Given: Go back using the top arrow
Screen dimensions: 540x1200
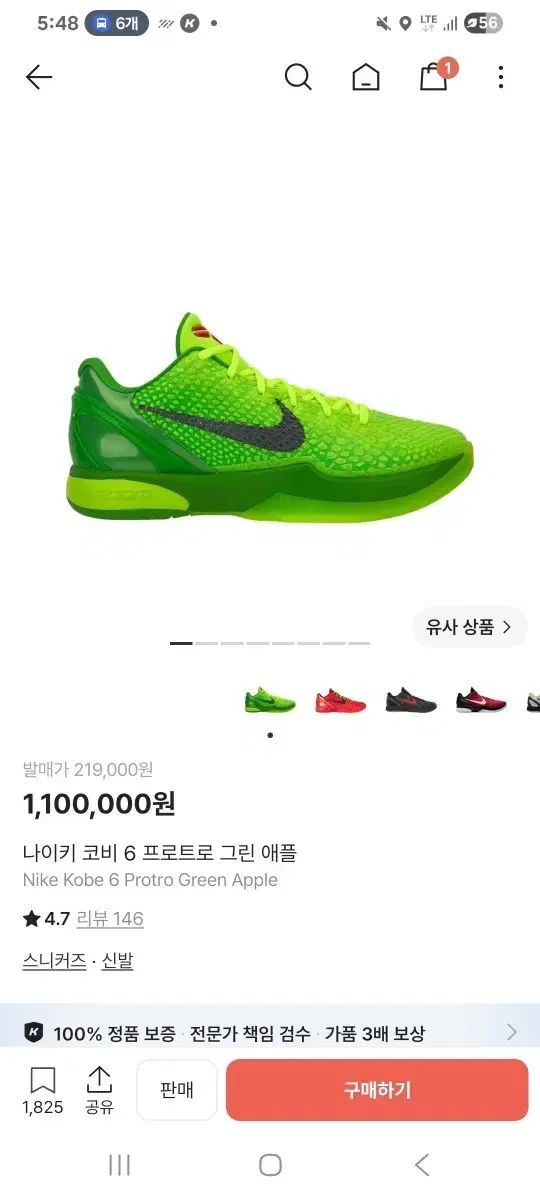Looking at the screenshot, I should (x=39, y=77).
